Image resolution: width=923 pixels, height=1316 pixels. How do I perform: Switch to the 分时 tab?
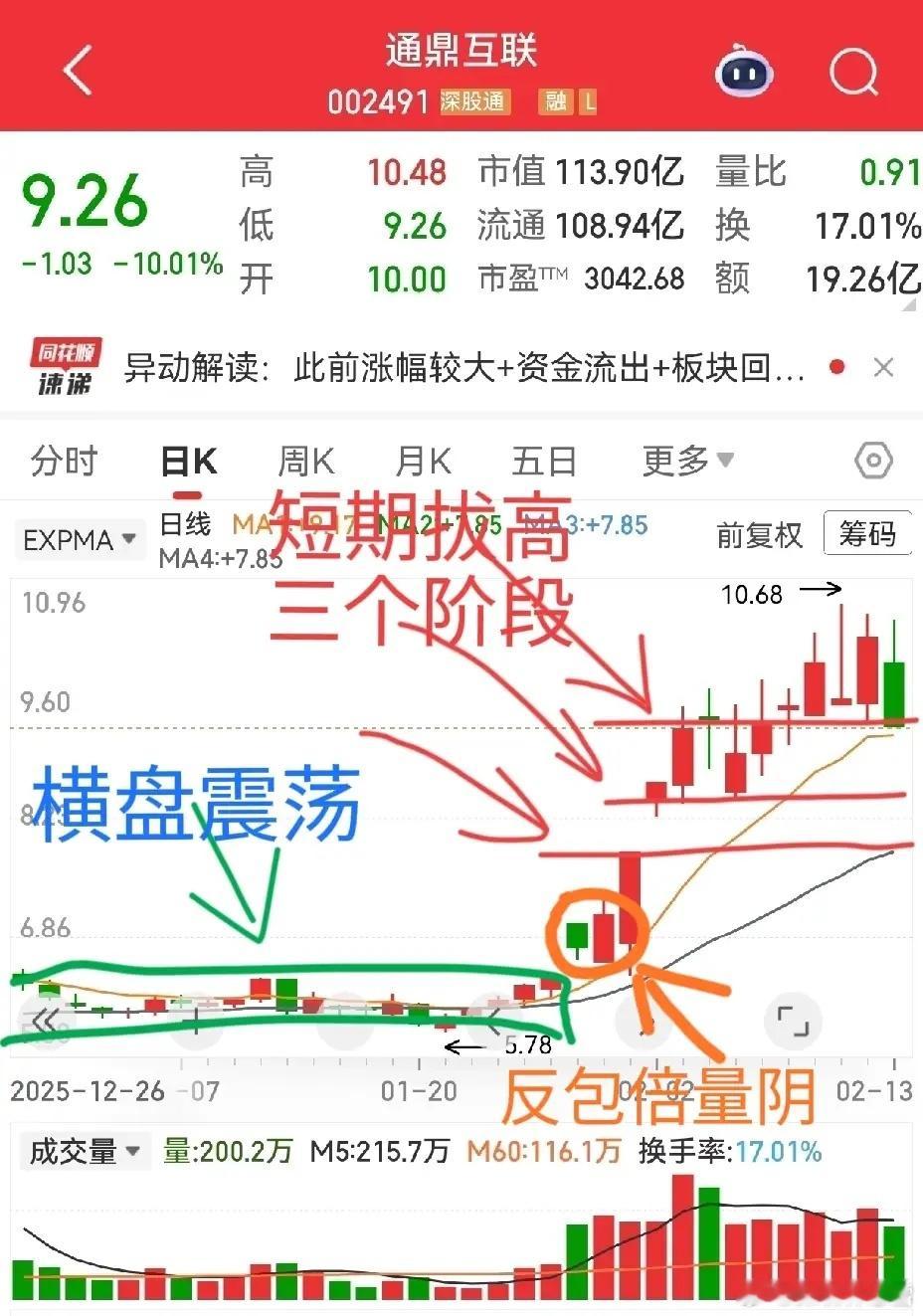[x=63, y=461]
